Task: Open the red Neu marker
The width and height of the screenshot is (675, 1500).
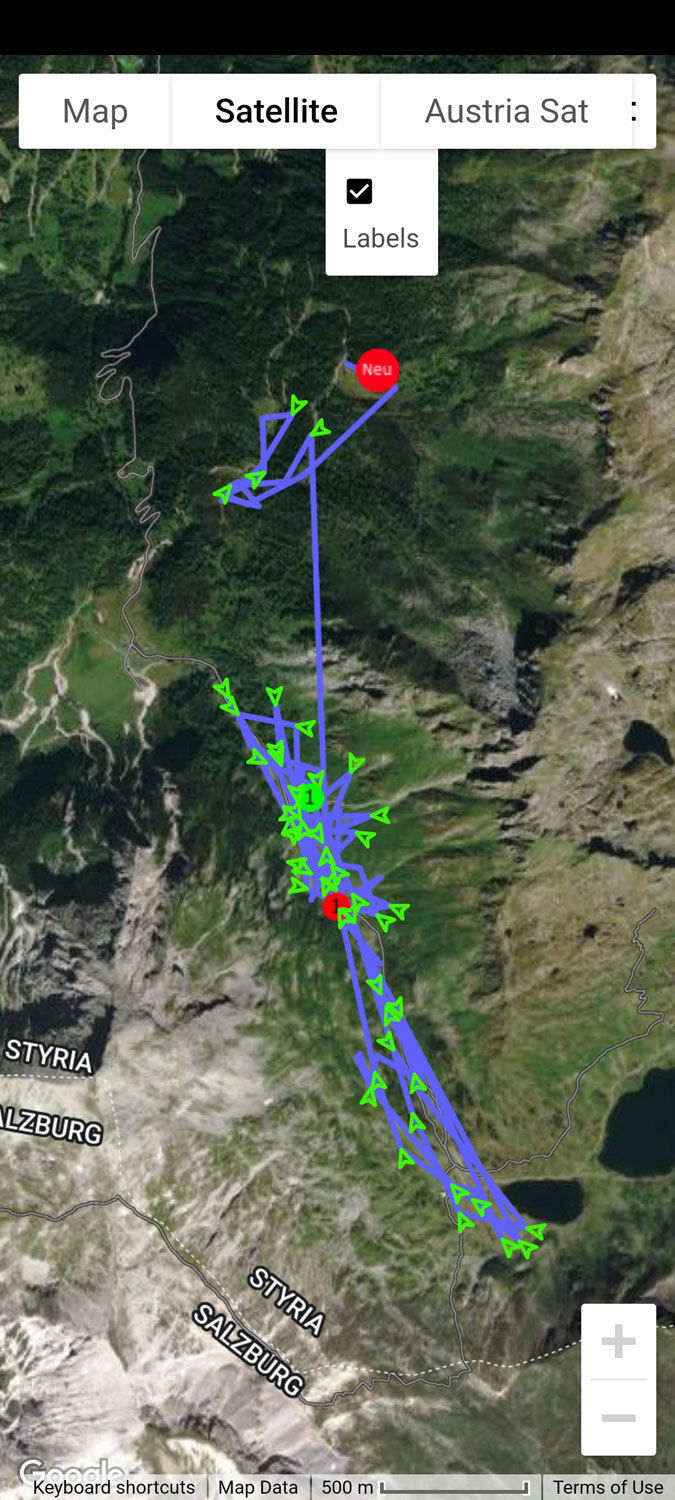Action: tap(378, 369)
